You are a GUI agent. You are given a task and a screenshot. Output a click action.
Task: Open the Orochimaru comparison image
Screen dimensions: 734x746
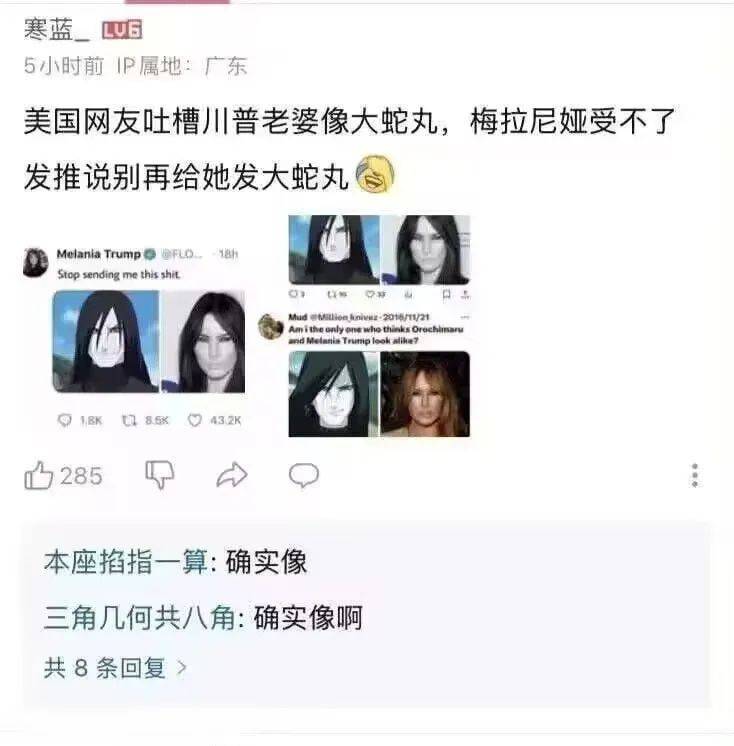379,327
